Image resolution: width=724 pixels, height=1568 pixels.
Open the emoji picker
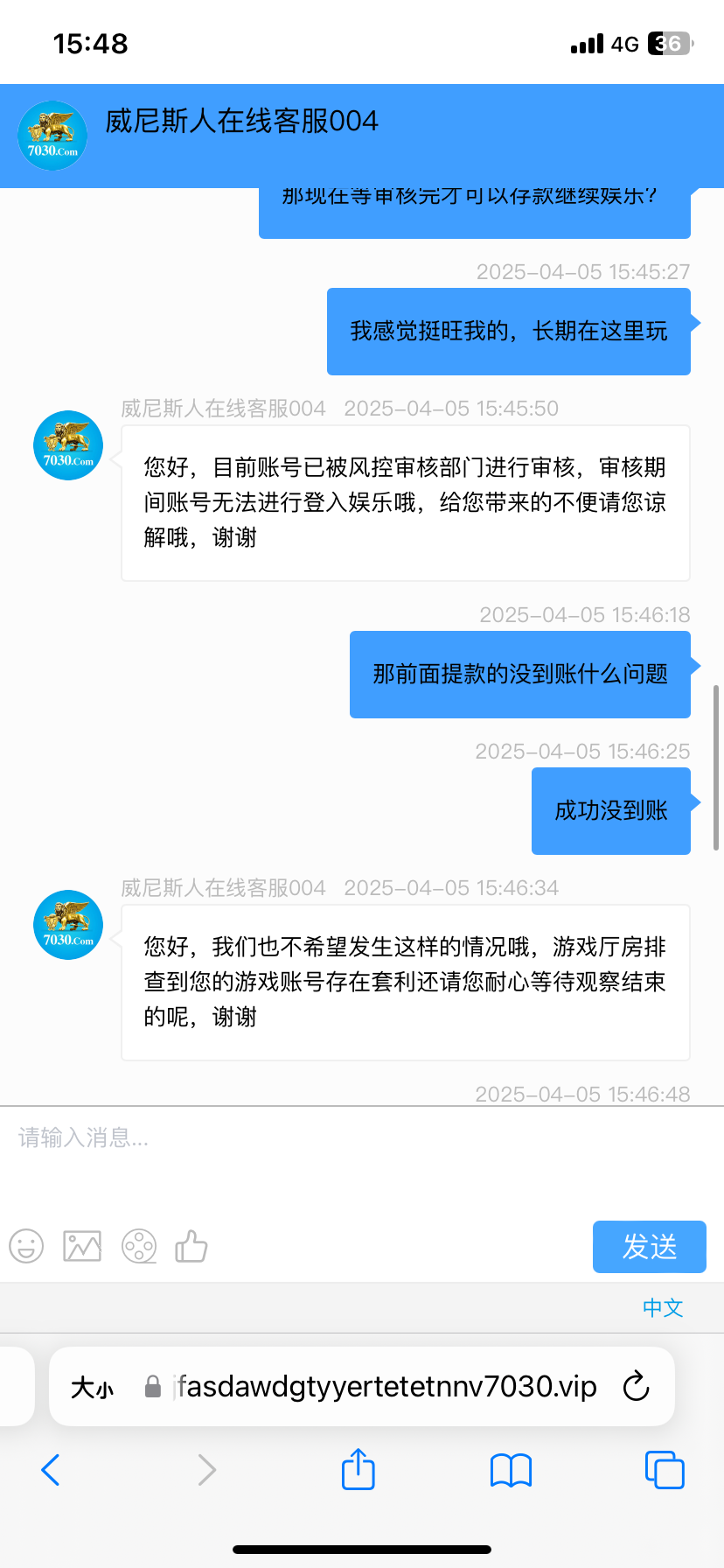pos(26,1246)
